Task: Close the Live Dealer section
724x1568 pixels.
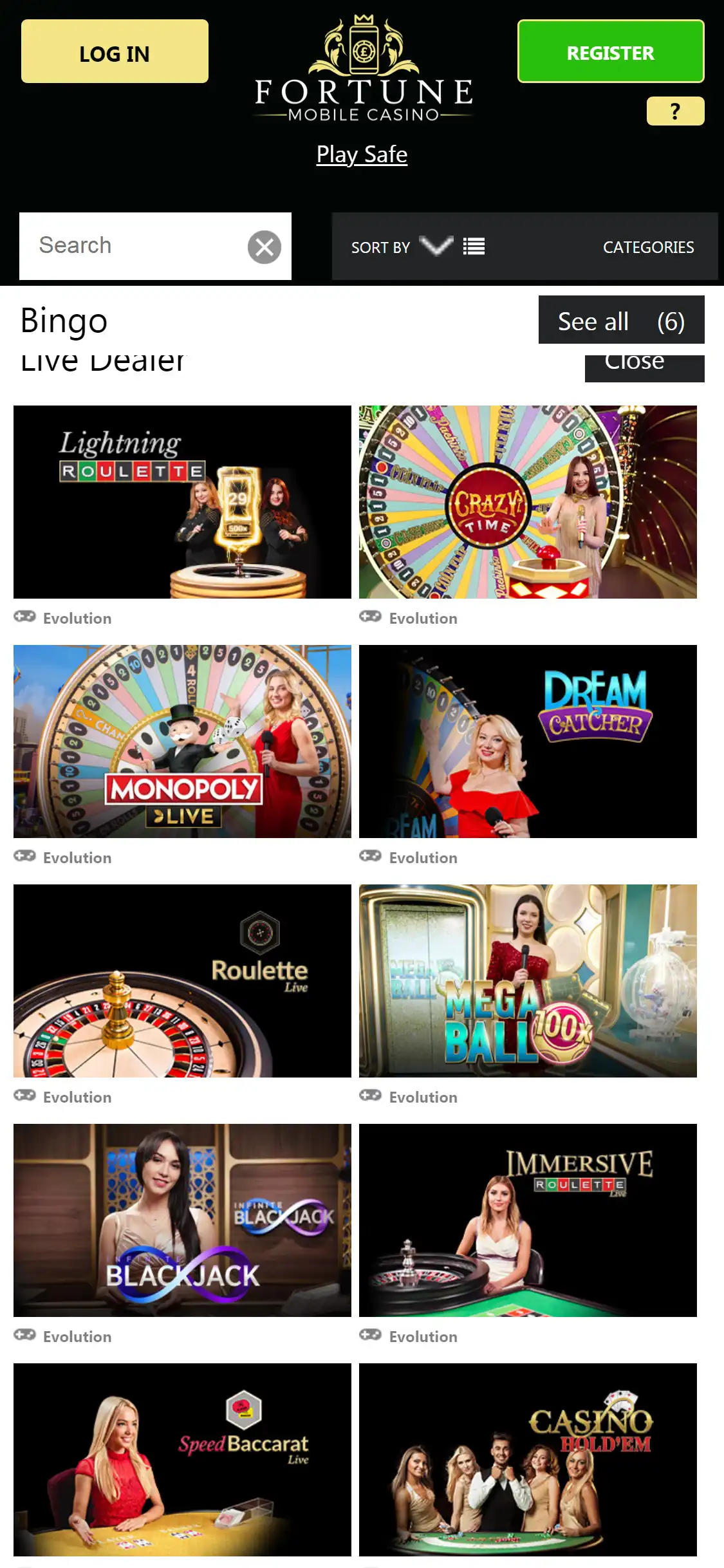Action: point(644,368)
